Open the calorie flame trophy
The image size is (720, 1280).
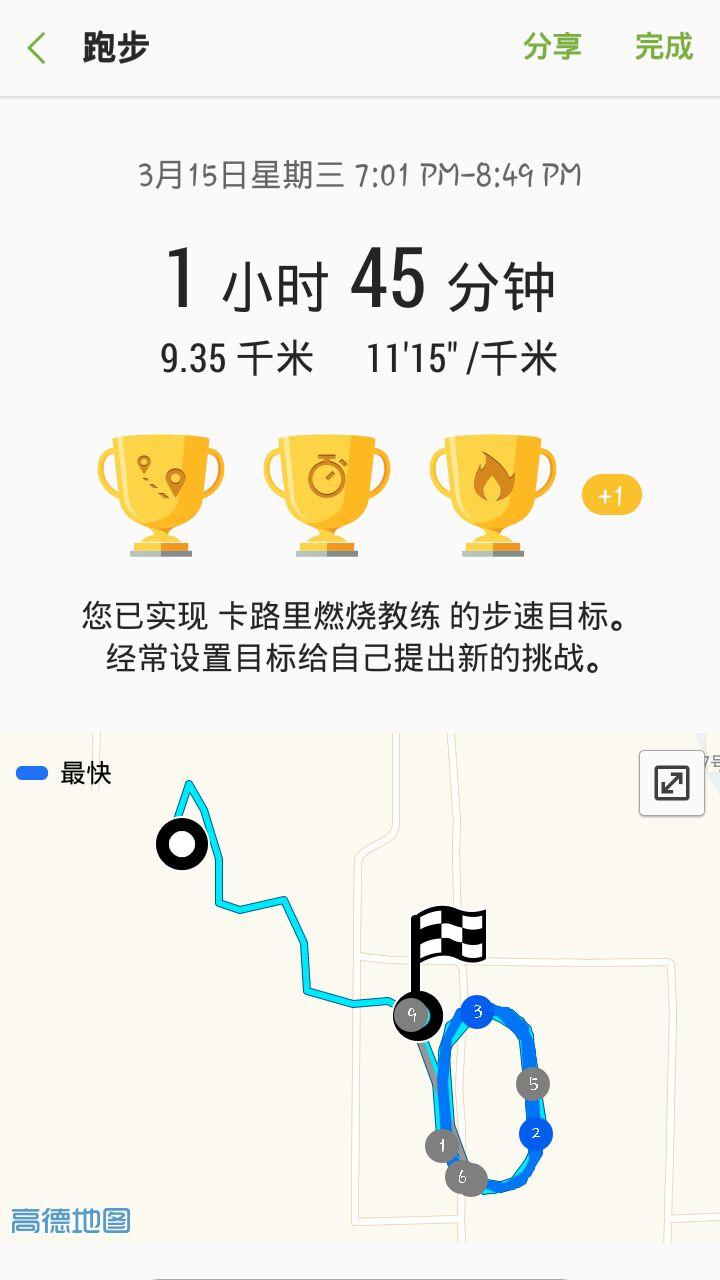click(493, 494)
